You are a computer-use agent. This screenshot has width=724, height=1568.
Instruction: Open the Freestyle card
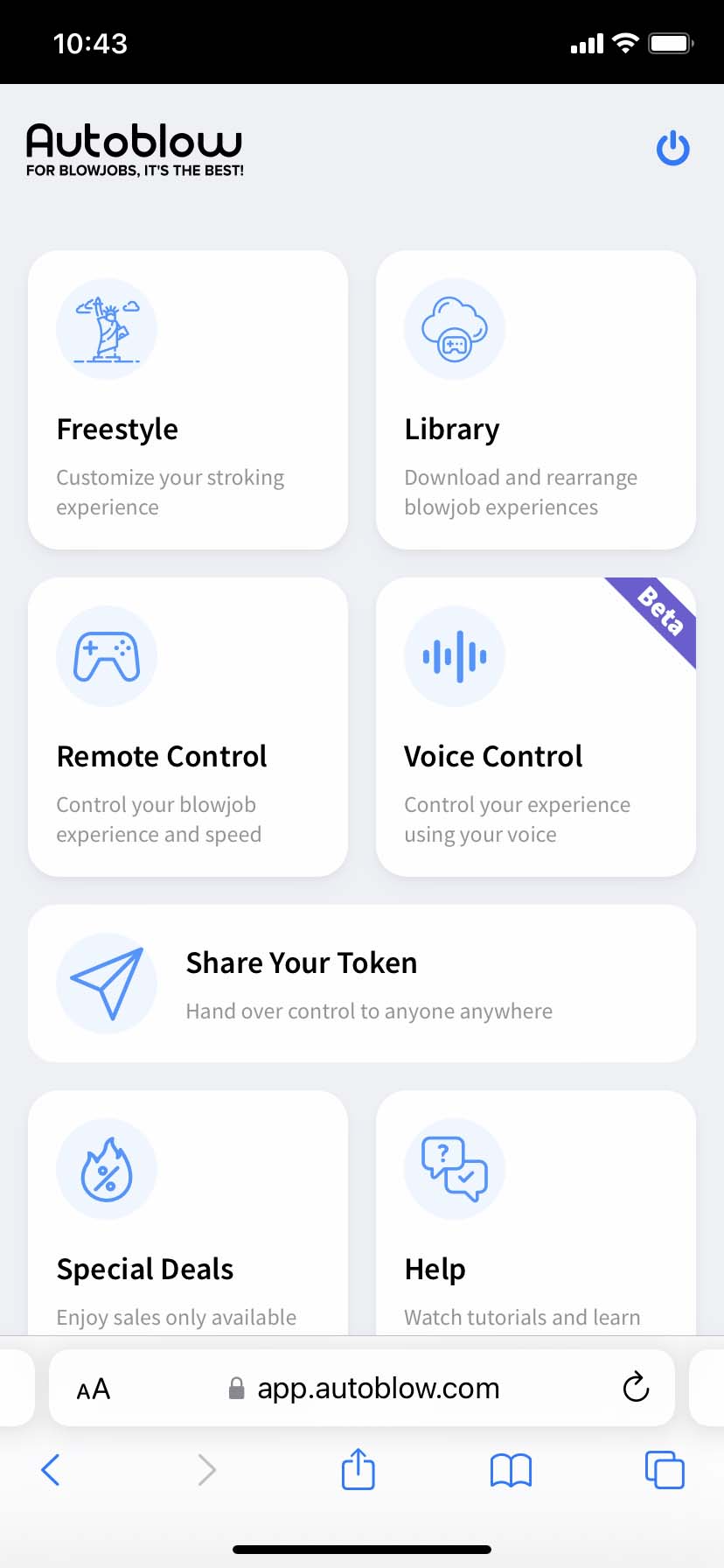(x=188, y=400)
